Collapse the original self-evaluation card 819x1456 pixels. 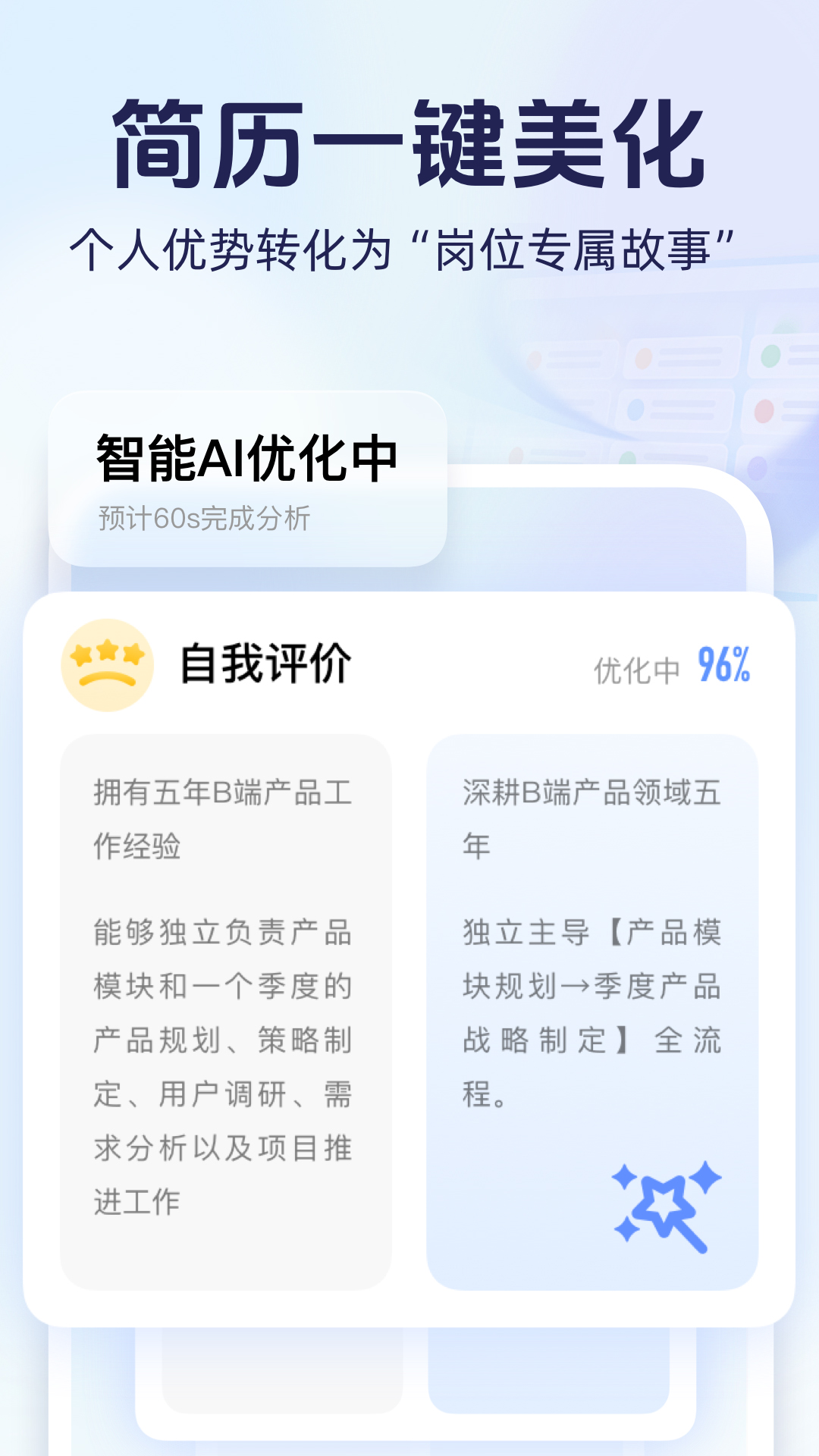click(227, 1009)
